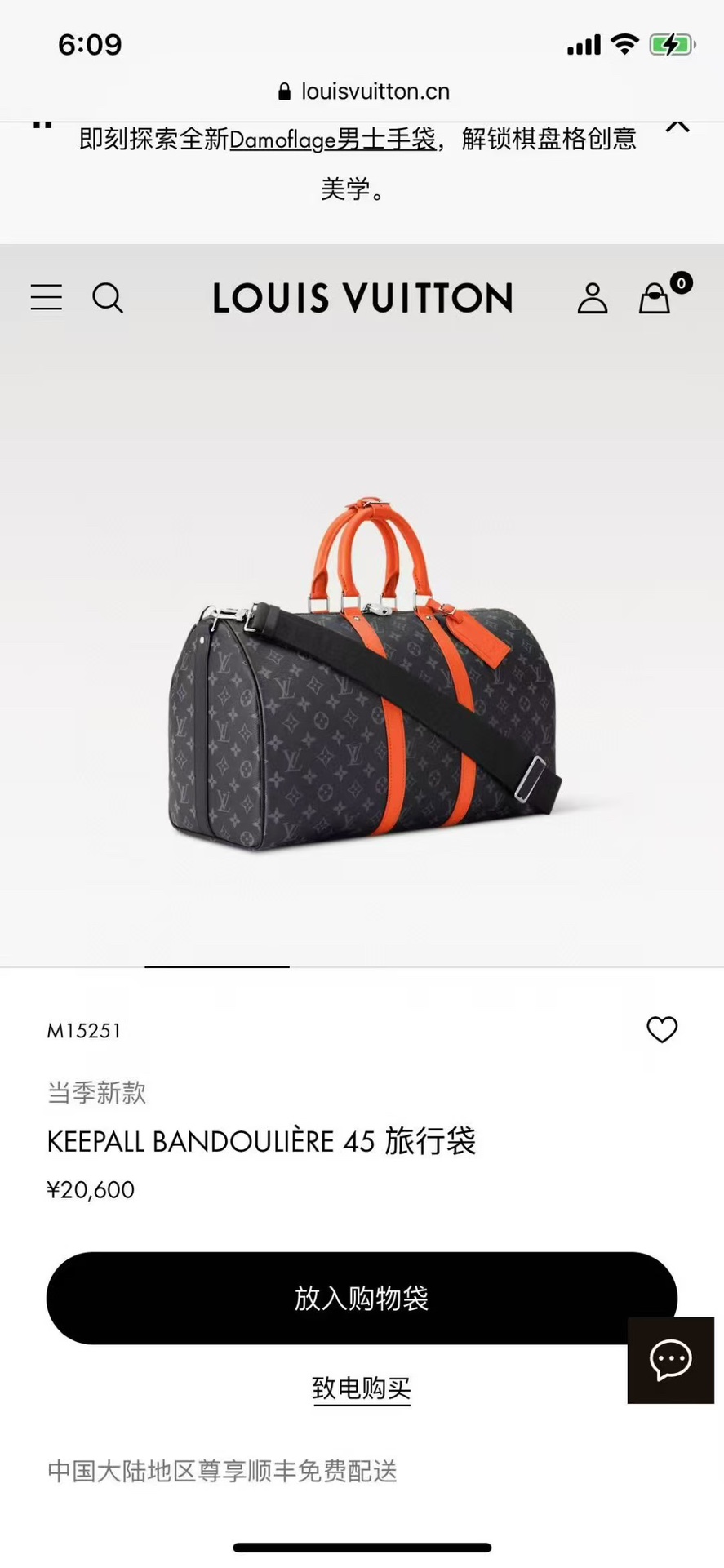Tap 放入购物袋 button
The width and height of the screenshot is (724, 1568).
click(x=362, y=1298)
